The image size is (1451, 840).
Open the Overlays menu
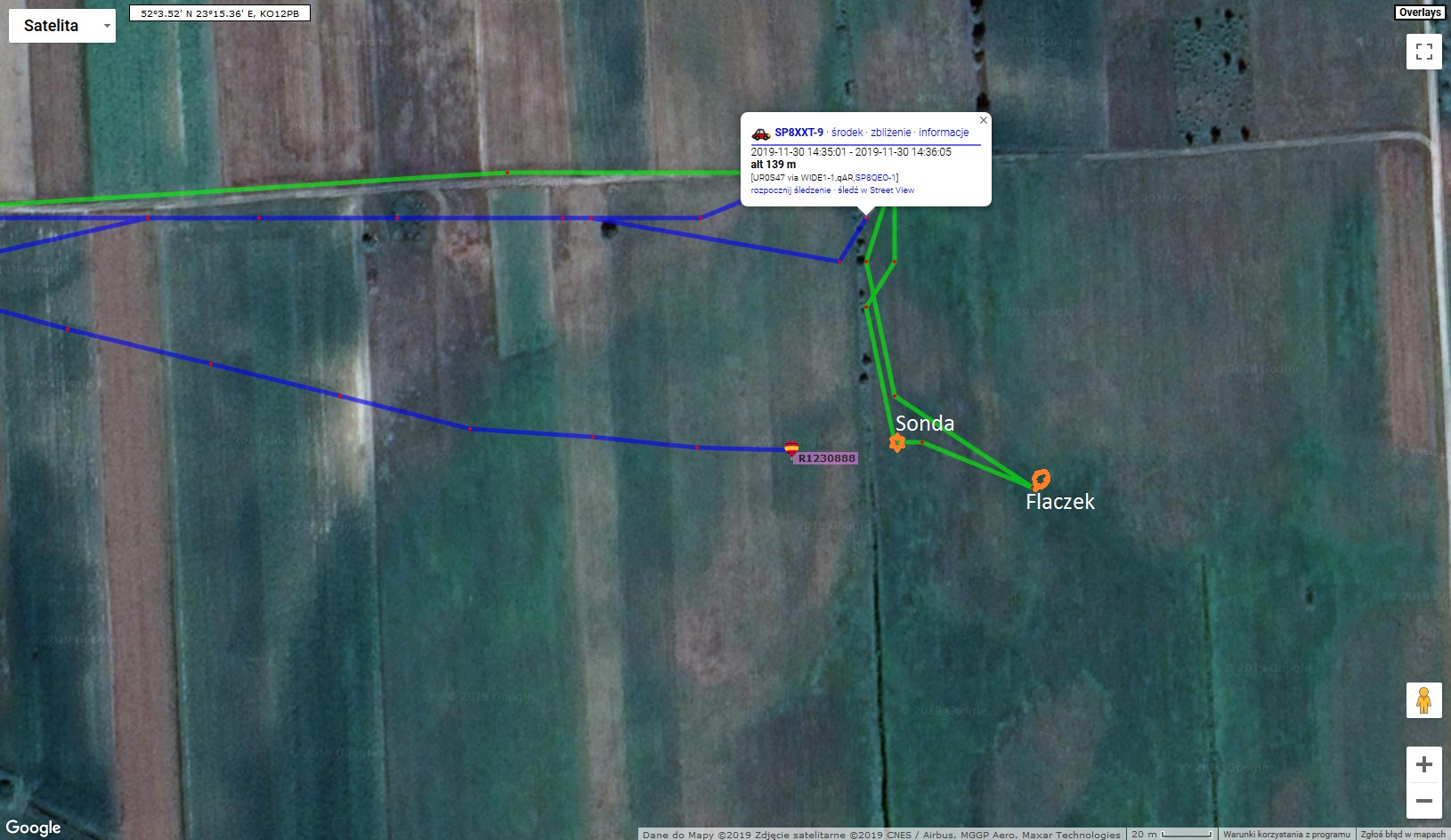(x=1419, y=12)
